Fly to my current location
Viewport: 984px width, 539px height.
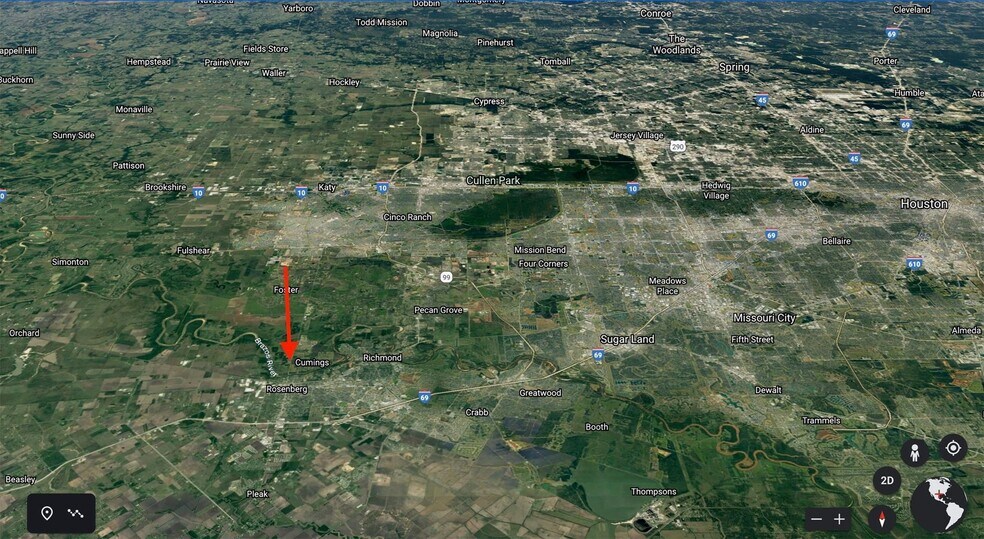point(953,448)
